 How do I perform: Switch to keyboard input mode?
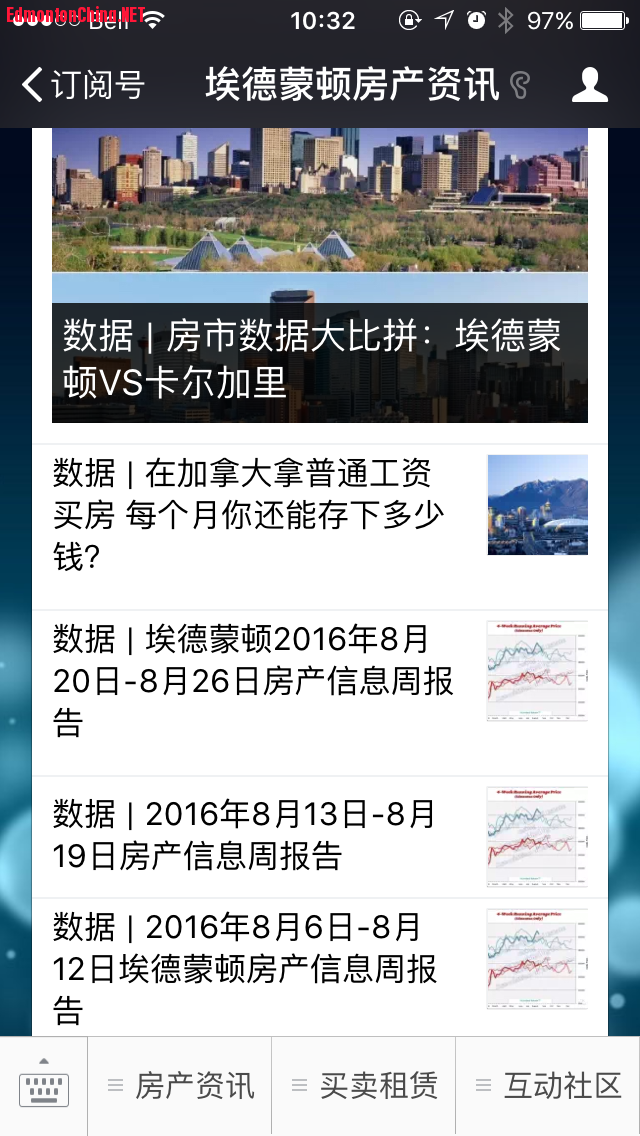pyautogui.click(x=44, y=1086)
